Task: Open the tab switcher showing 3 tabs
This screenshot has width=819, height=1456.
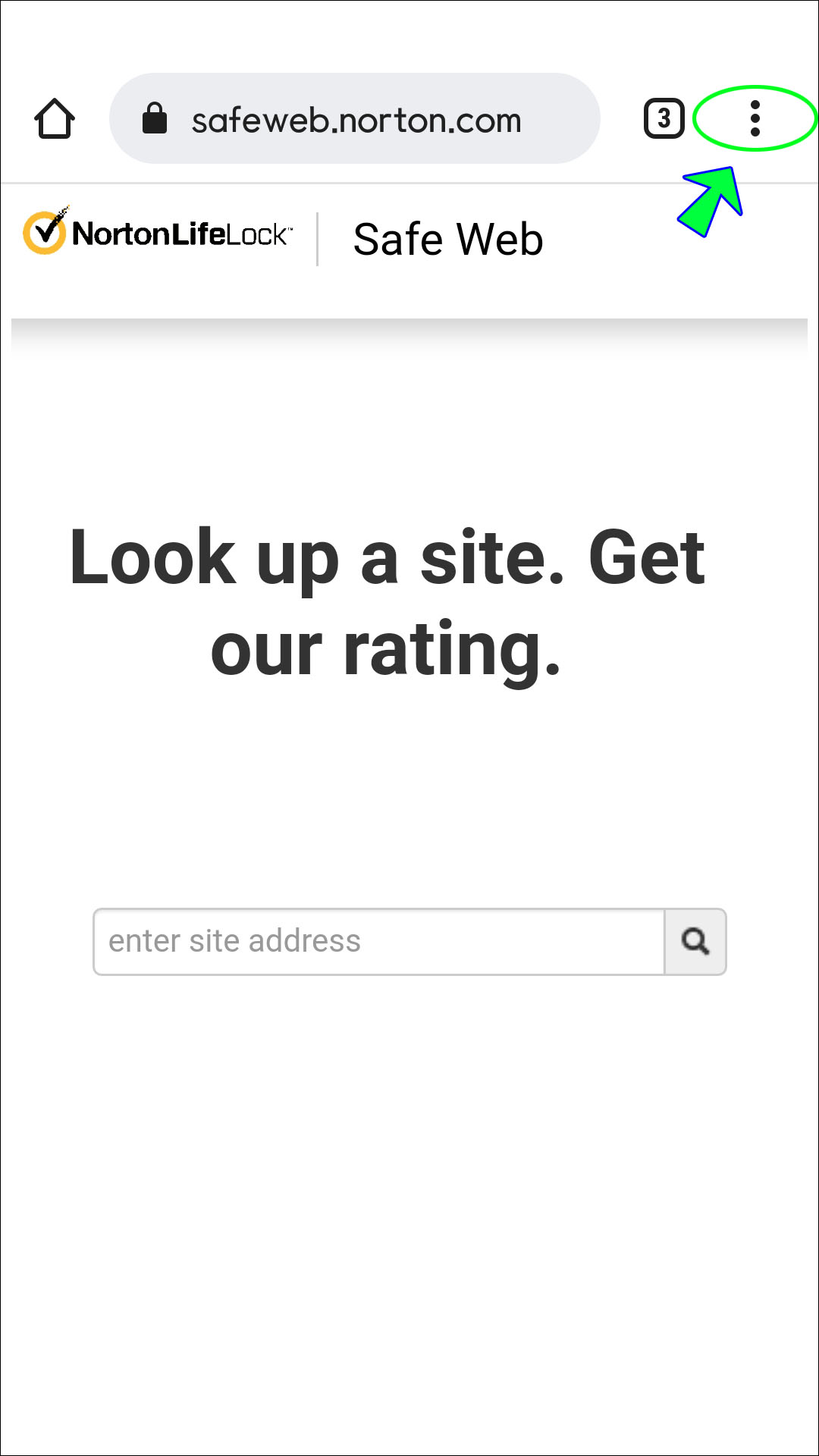Action: [x=664, y=118]
